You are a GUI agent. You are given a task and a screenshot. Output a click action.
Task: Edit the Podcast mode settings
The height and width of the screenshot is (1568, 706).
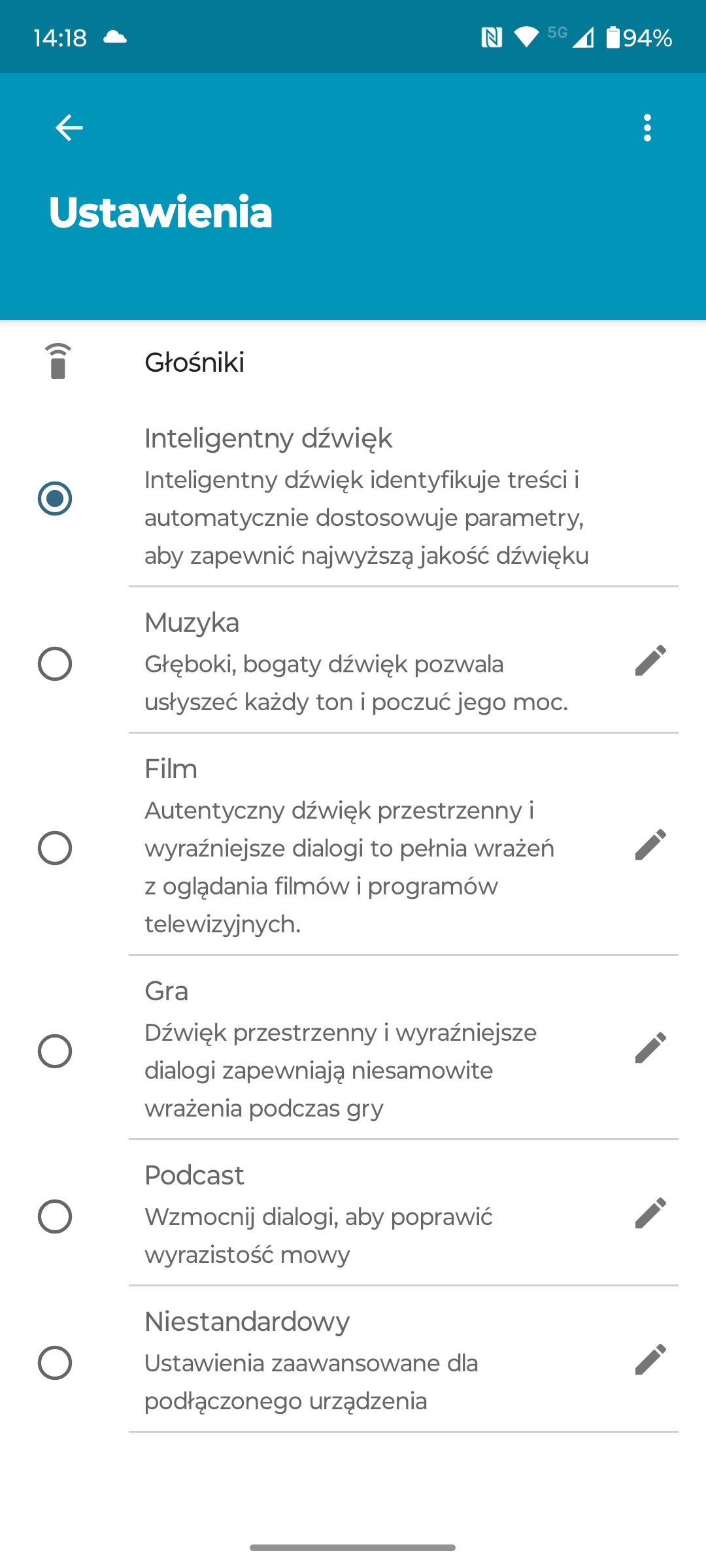click(x=650, y=1213)
